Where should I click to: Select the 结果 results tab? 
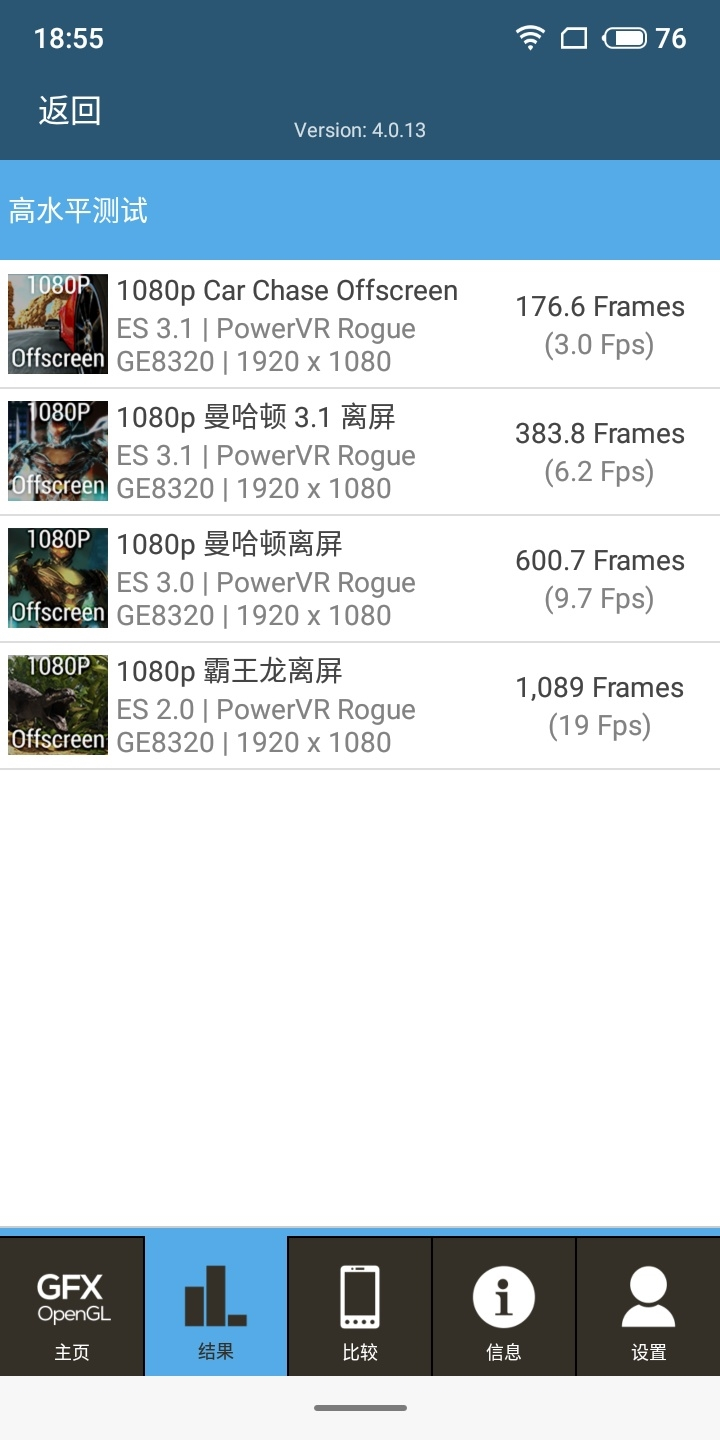(x=216, y=1307)
